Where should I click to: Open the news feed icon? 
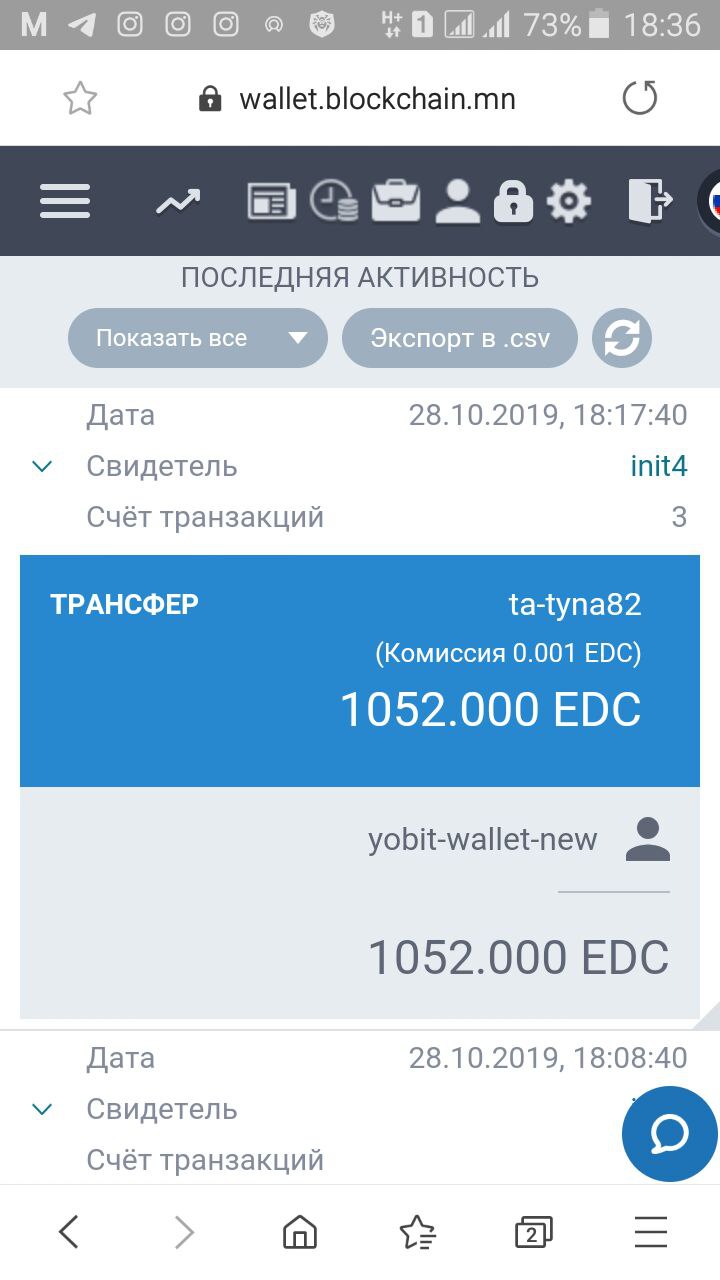click(x=272, y=202)
